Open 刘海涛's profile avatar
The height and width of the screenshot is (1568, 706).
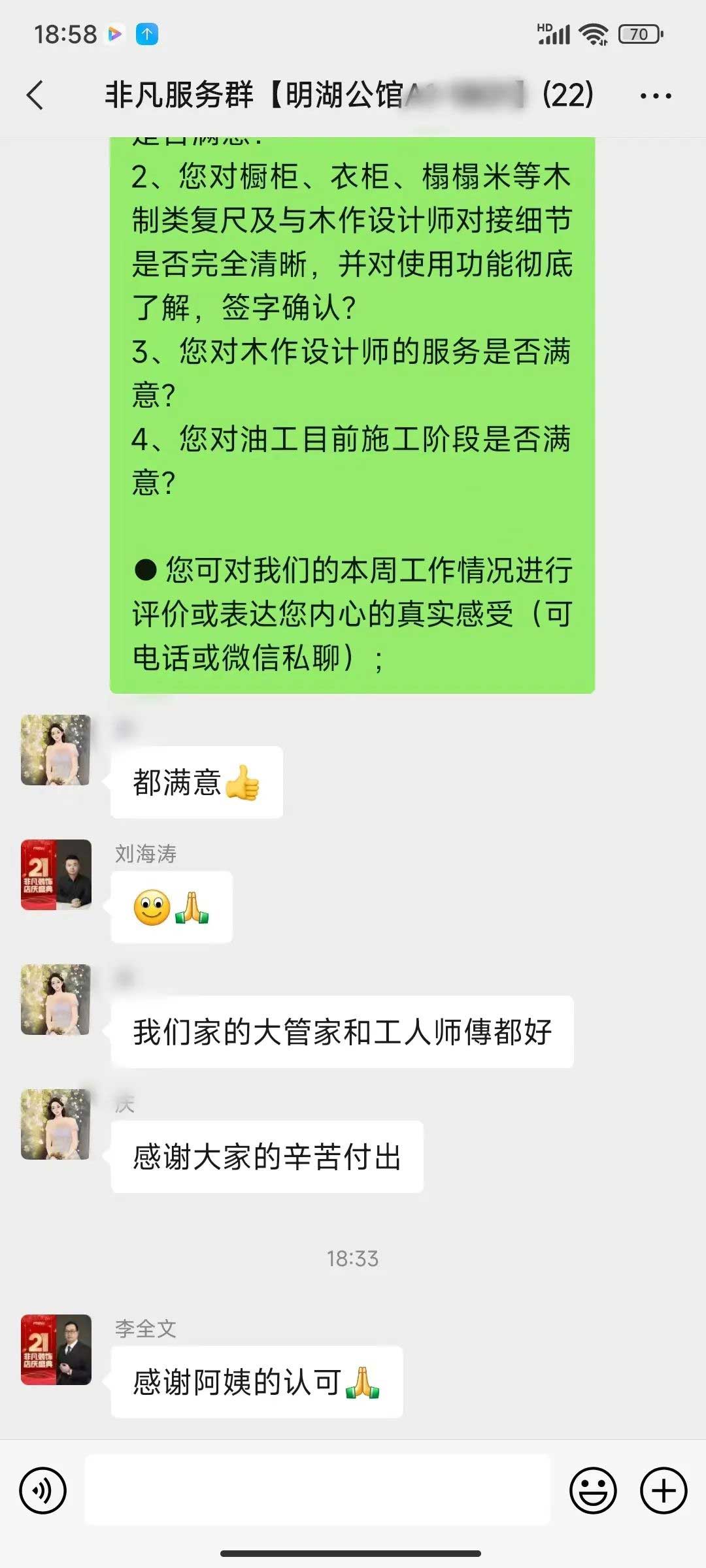pos(56,875)
